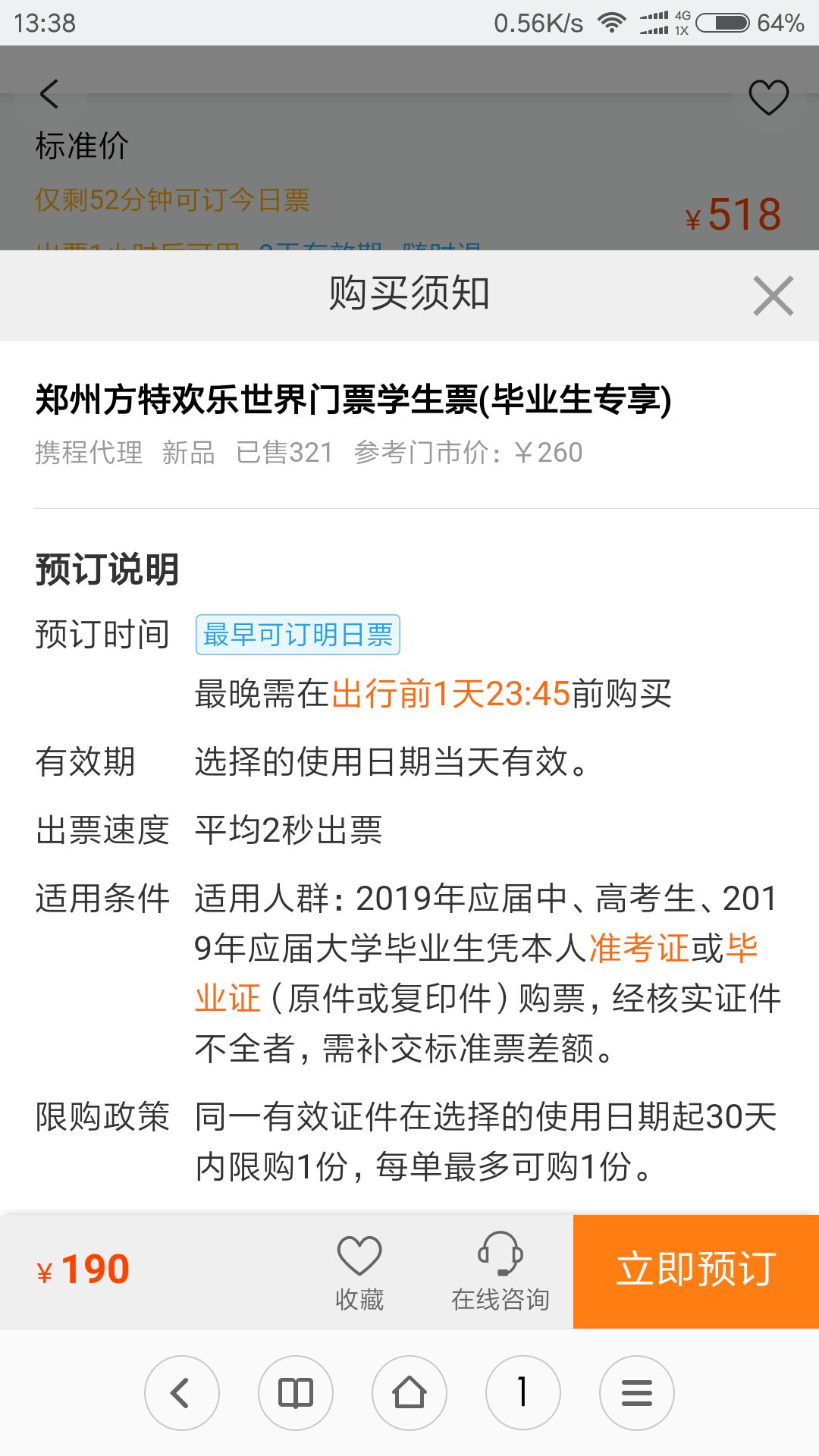
Task: Open the browser hamburger menu
Action: pos(637,1393)
